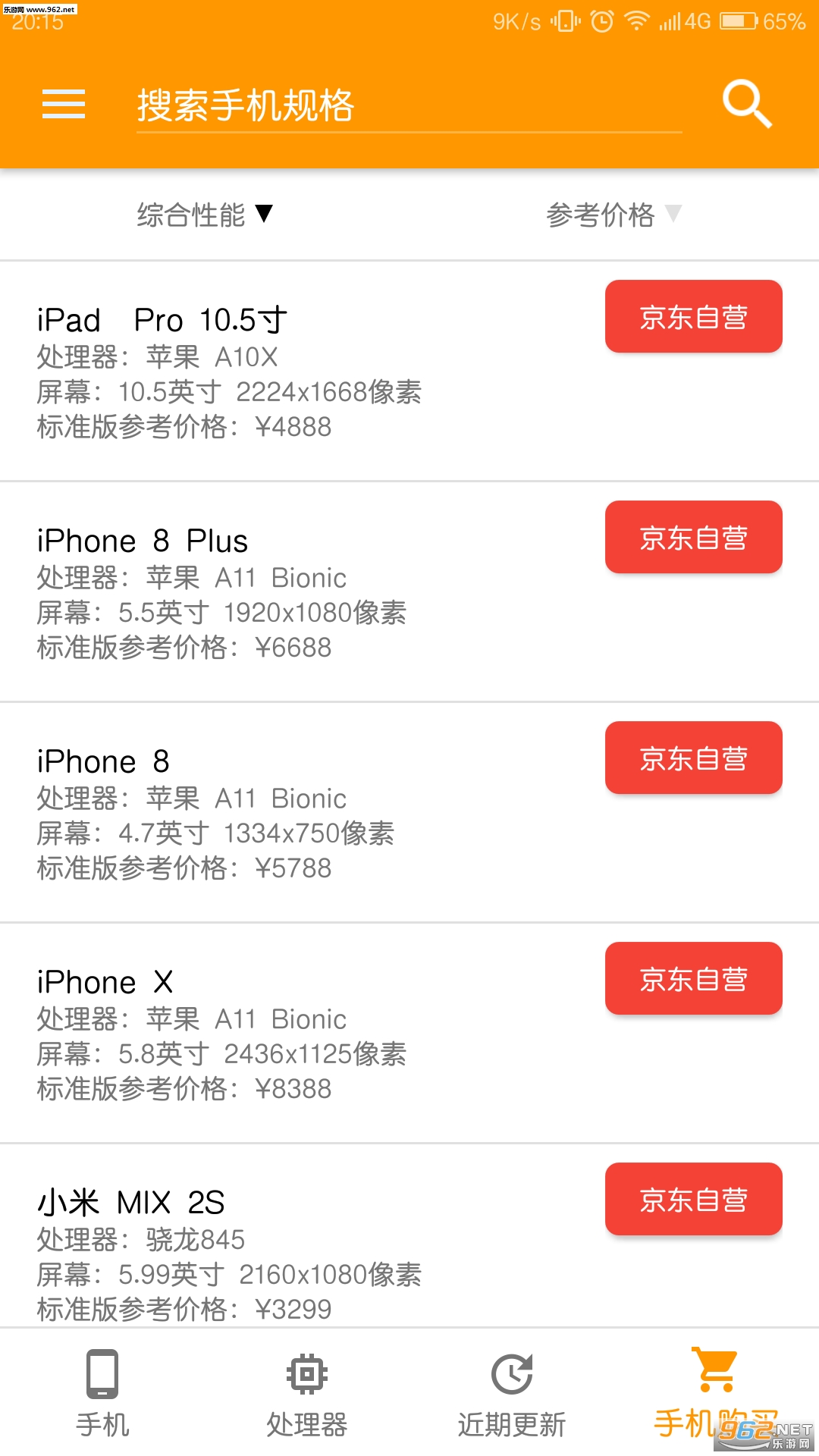Image resolution: width=819 pixels, height=1456 pixels.
Task: Tap 京东自营 next to iPhone 8
Action: (693, 758)
